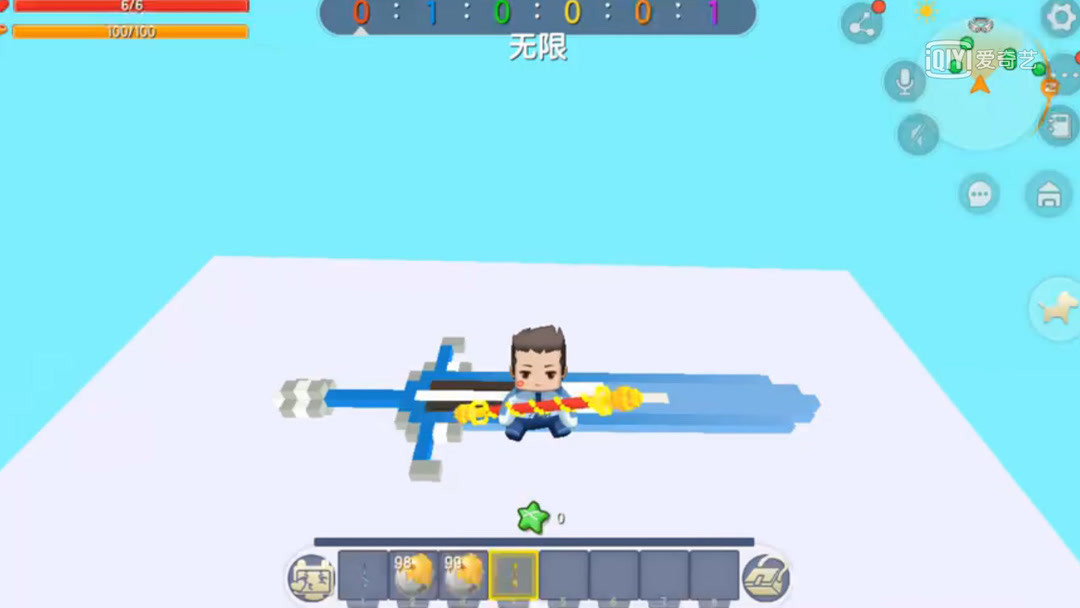Open the character action button left of hotbar
1080x608 pixels.
point(311,577)
